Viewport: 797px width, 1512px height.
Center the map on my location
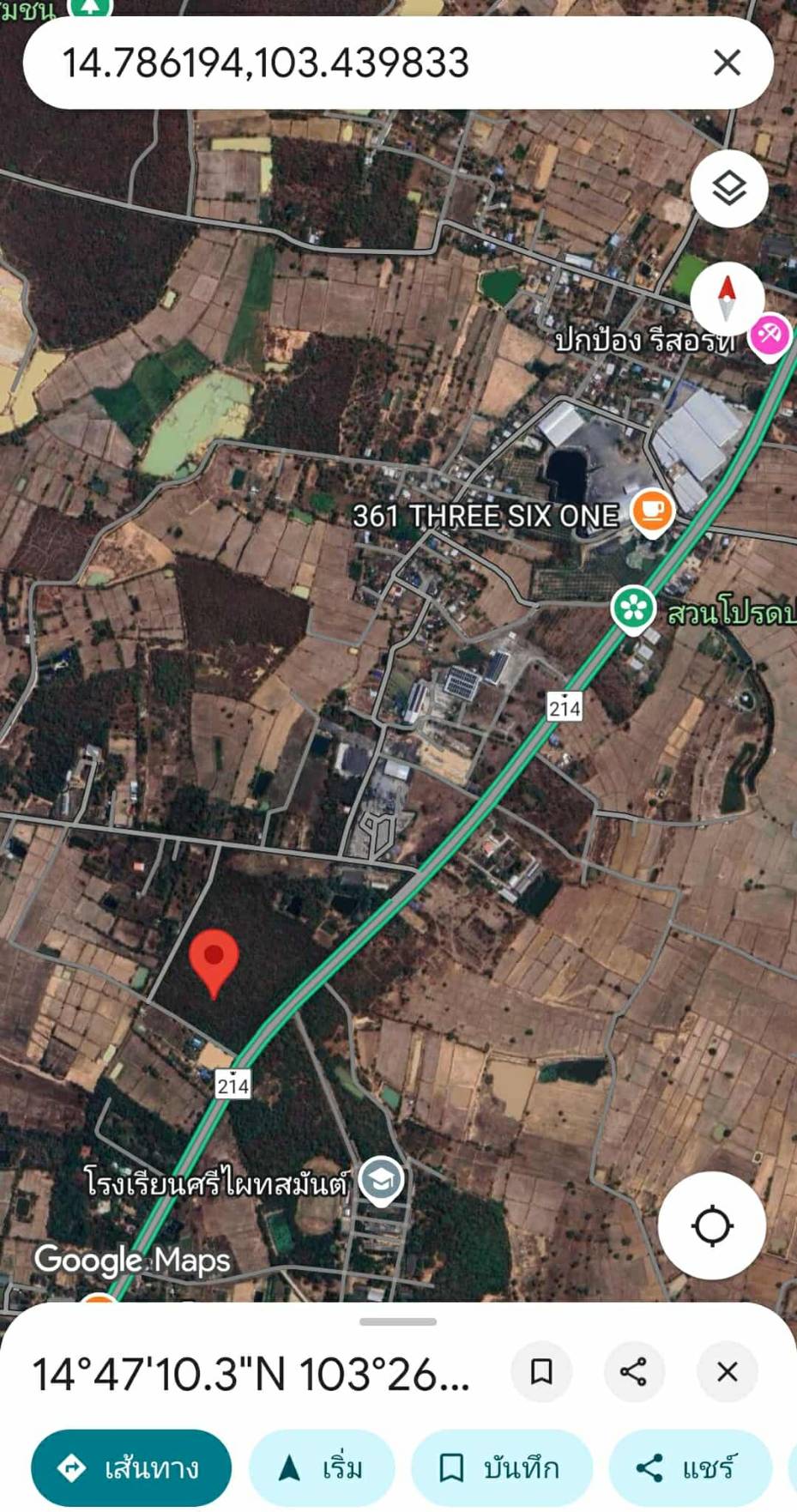click(712, 1225)
